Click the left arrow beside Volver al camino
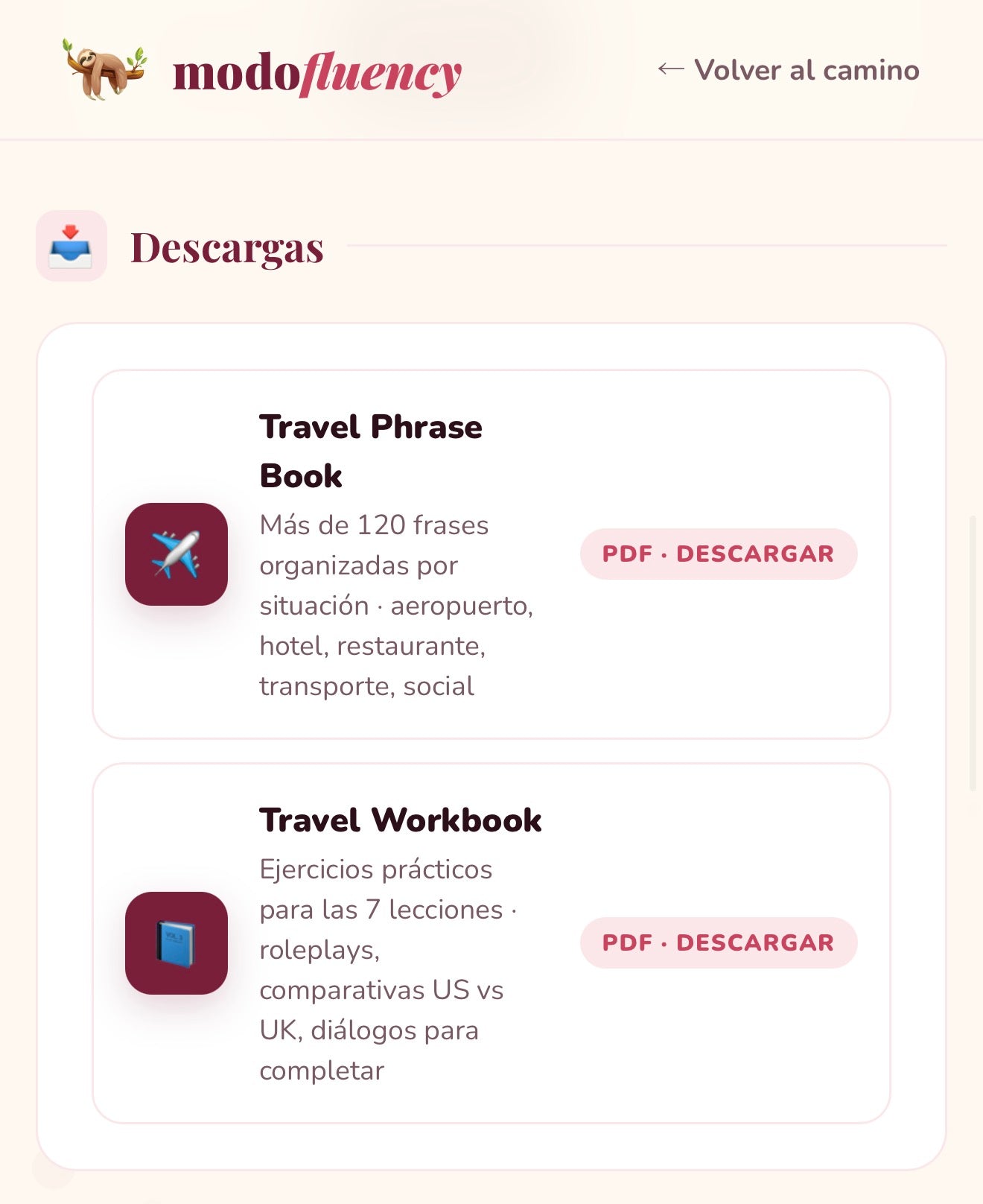983x1204 pixels. click(671, 69)
